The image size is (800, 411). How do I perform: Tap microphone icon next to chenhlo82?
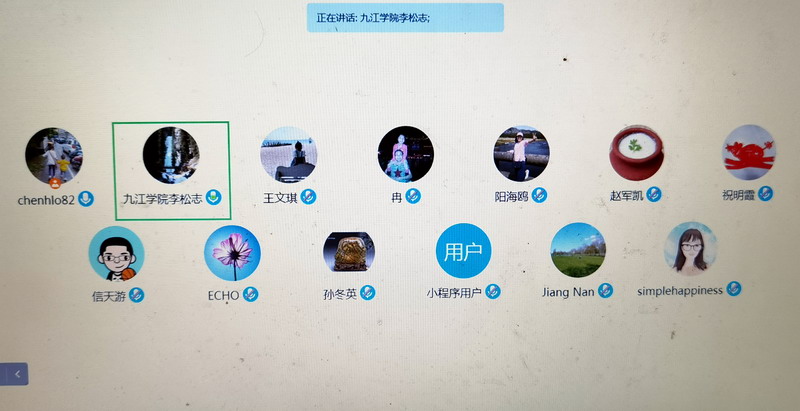(87, 199)
